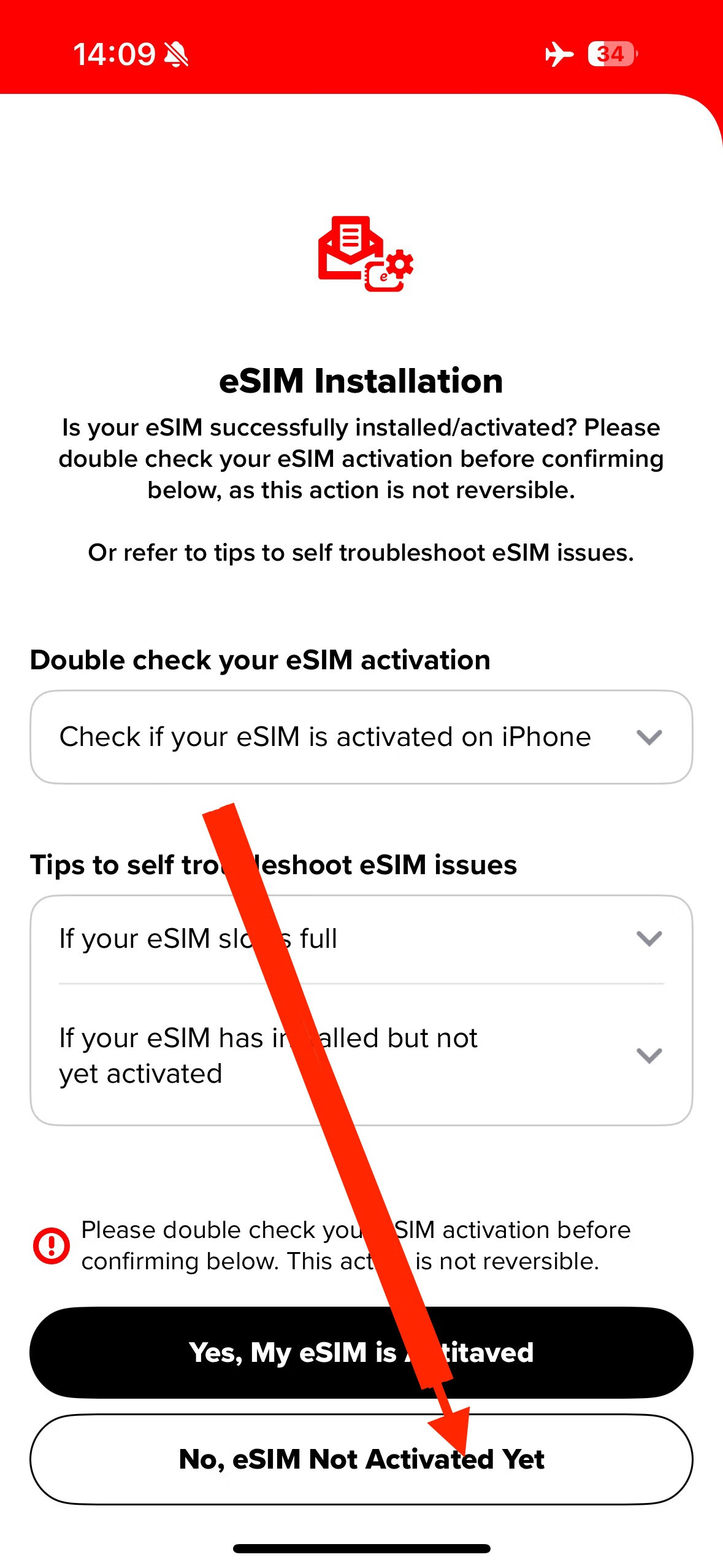Confirm Yes, My eSIM is activated
The image size is (723, 1568).
click(x=361, y=1353)
